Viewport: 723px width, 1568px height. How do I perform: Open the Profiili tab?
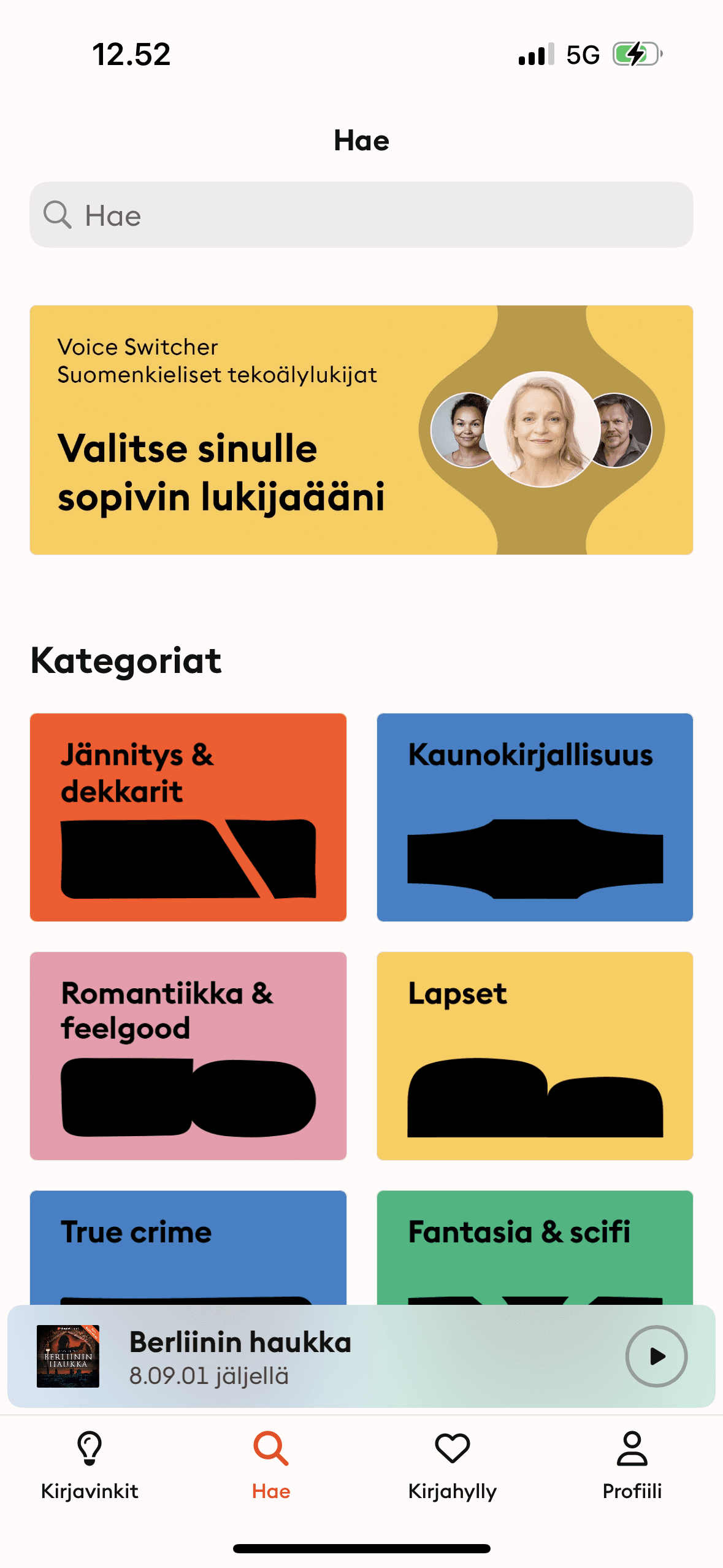point(632,1465)
